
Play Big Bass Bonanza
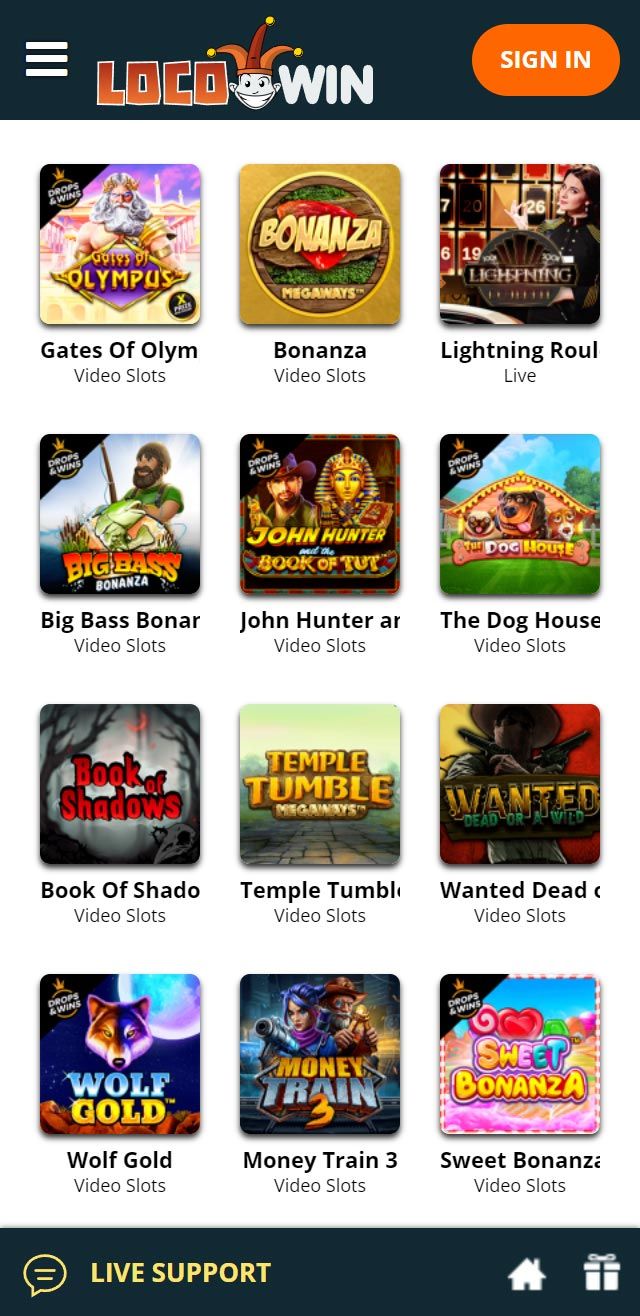[120, 515]
